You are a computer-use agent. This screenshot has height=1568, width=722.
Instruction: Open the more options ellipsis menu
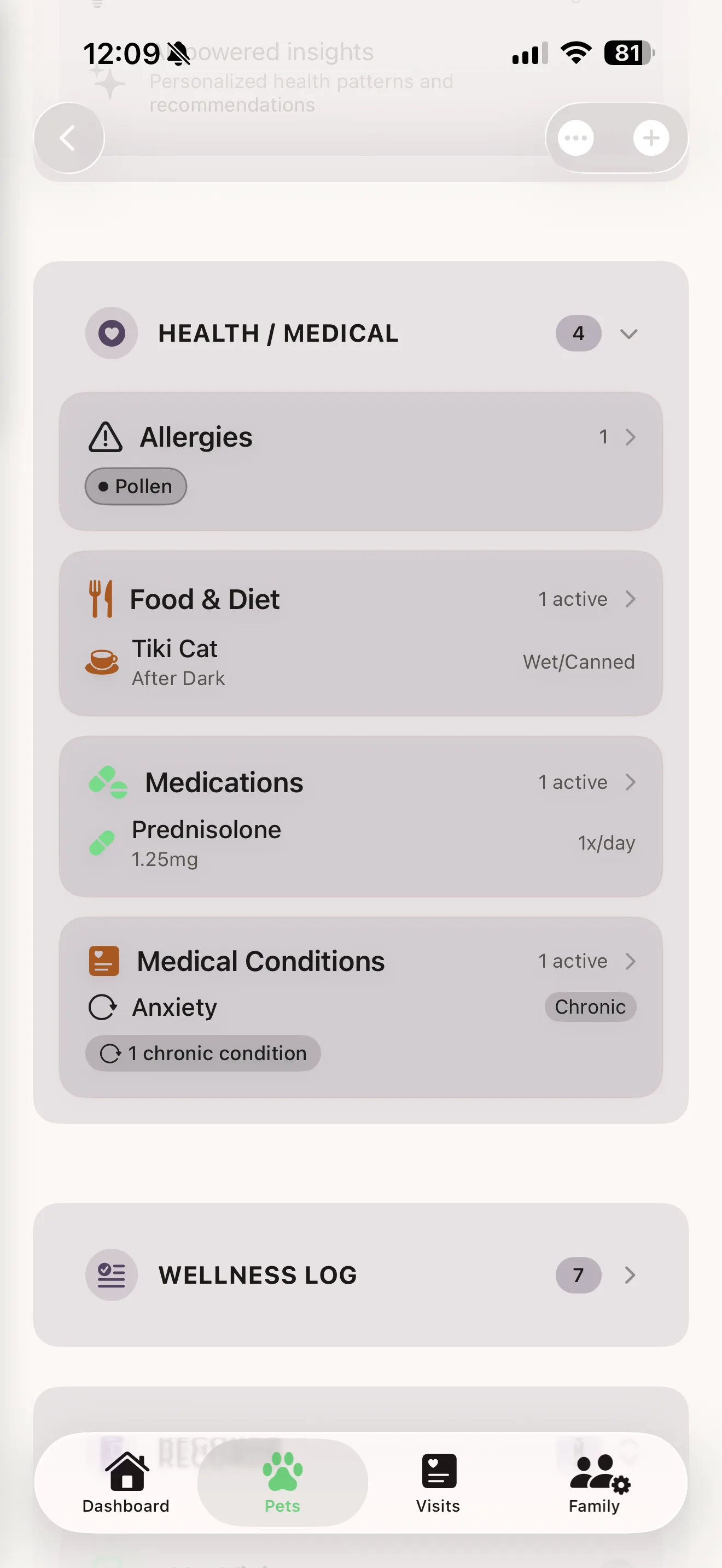tap(575, 138)
